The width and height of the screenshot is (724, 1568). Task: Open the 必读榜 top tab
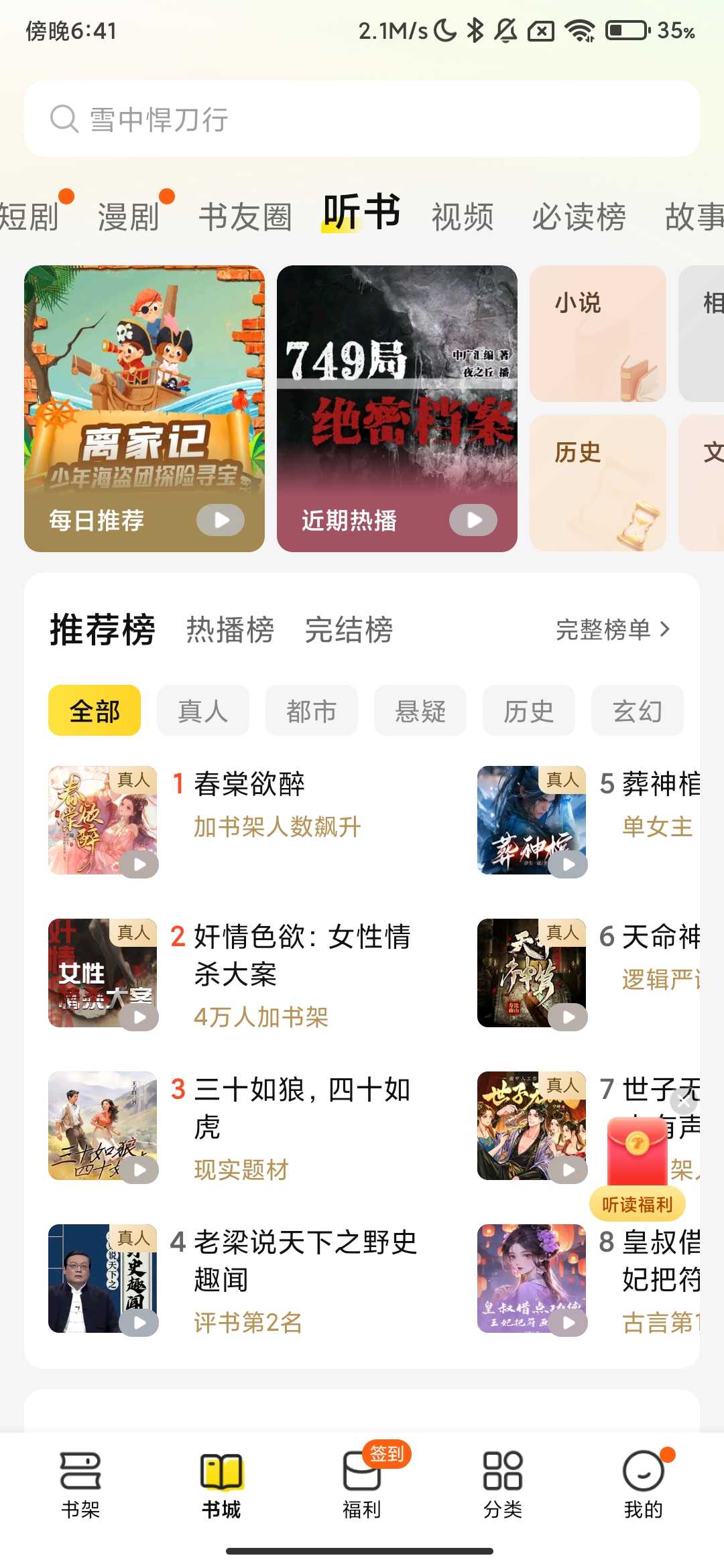pos(579,216)
